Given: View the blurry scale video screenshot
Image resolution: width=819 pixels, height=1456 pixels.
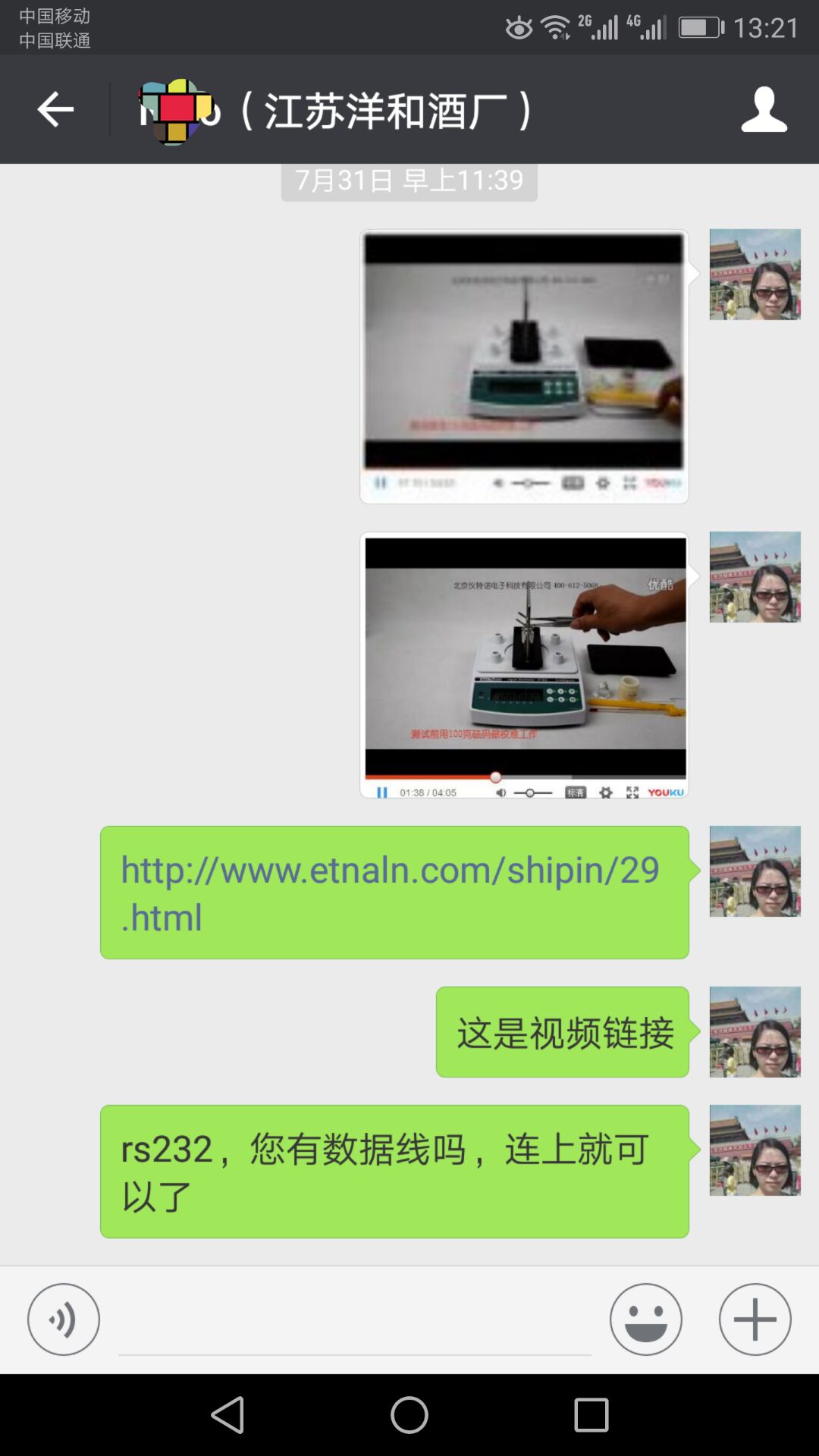Looking at the screenshot, I should click(524, 366).
